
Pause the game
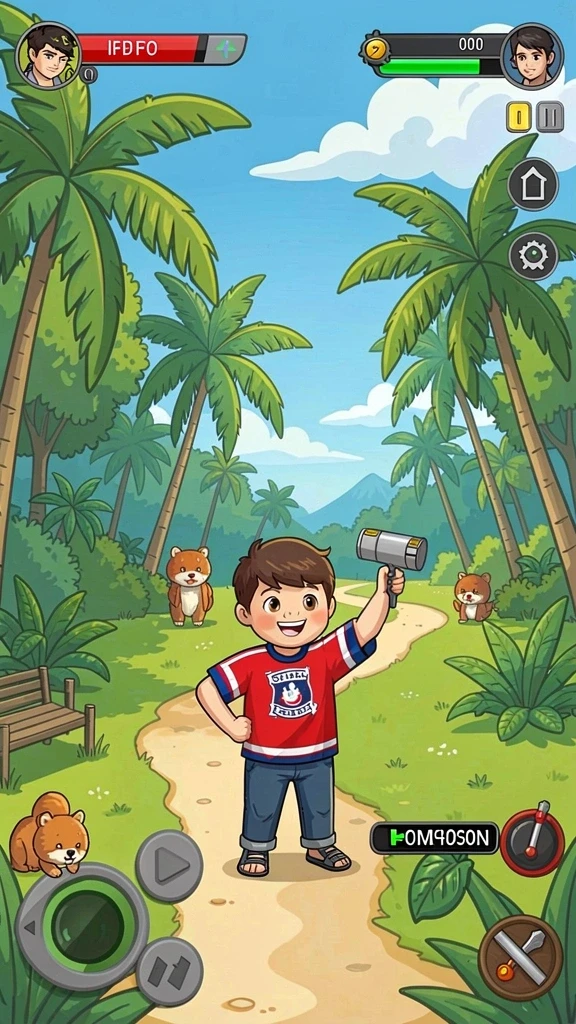(550, 117)
